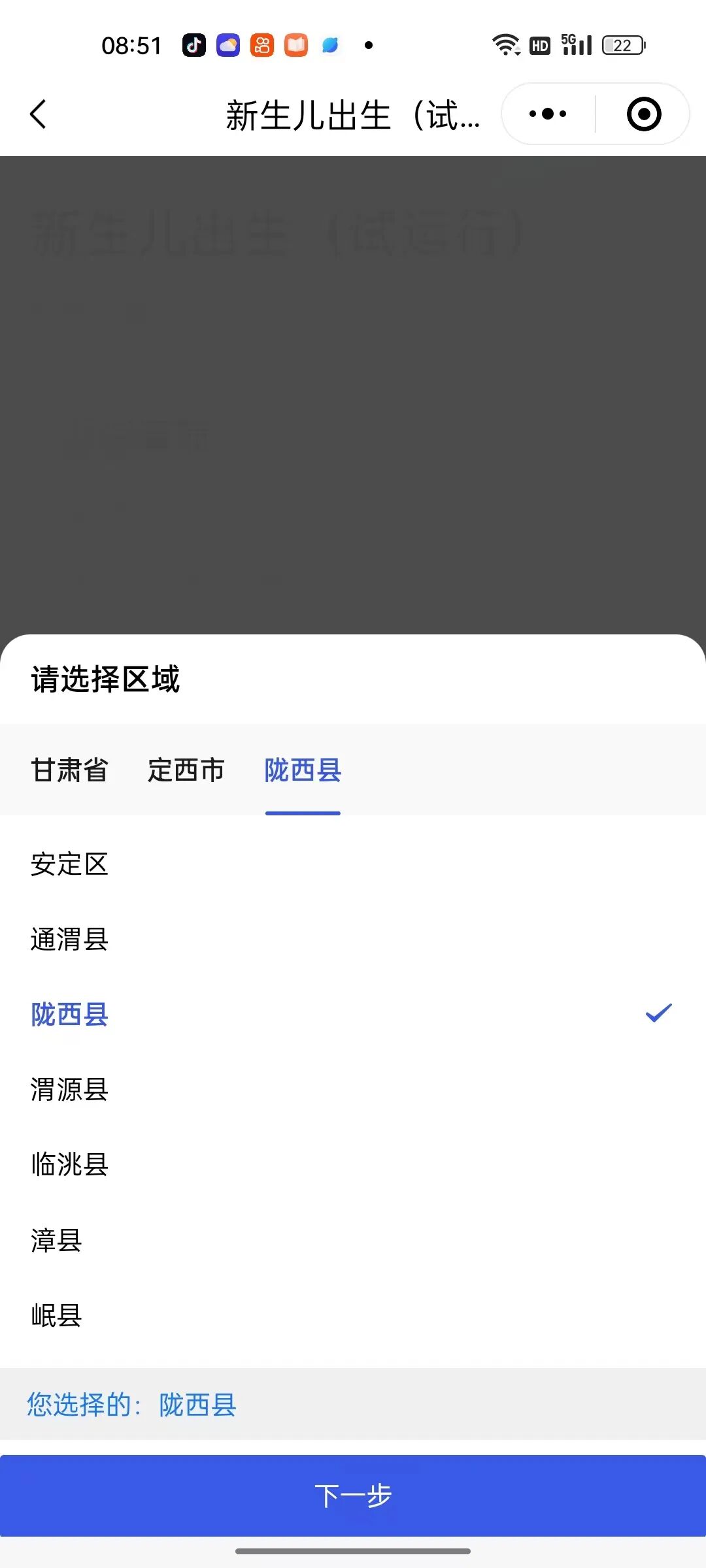Tap the reading app icon in the status bar
706x1568 pixels.
point(295,44)
